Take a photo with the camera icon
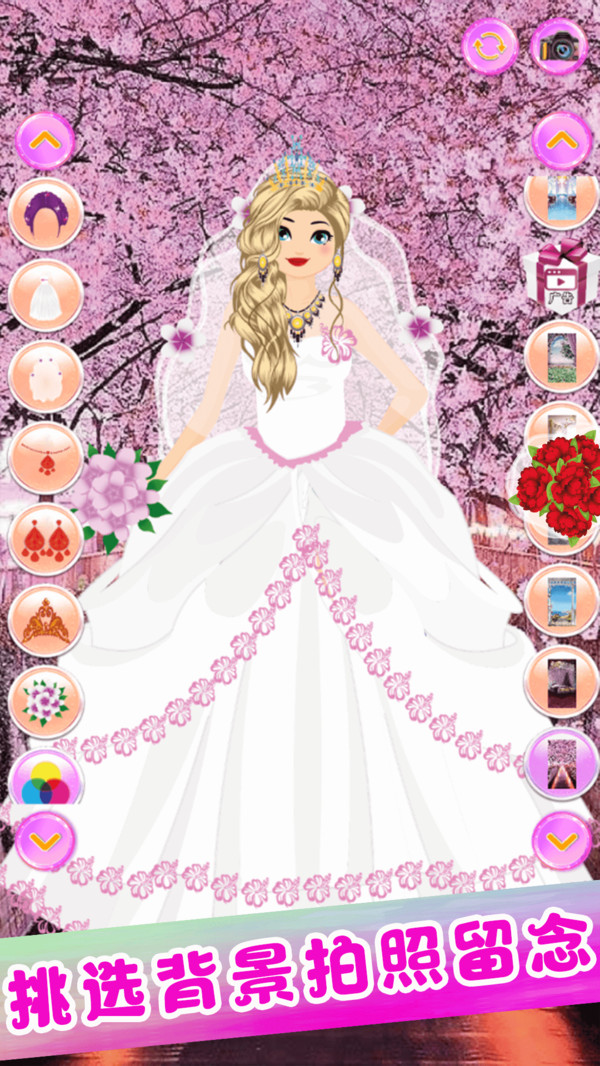600x1066 pixels. pyautogui.click(x=559, y=47)
